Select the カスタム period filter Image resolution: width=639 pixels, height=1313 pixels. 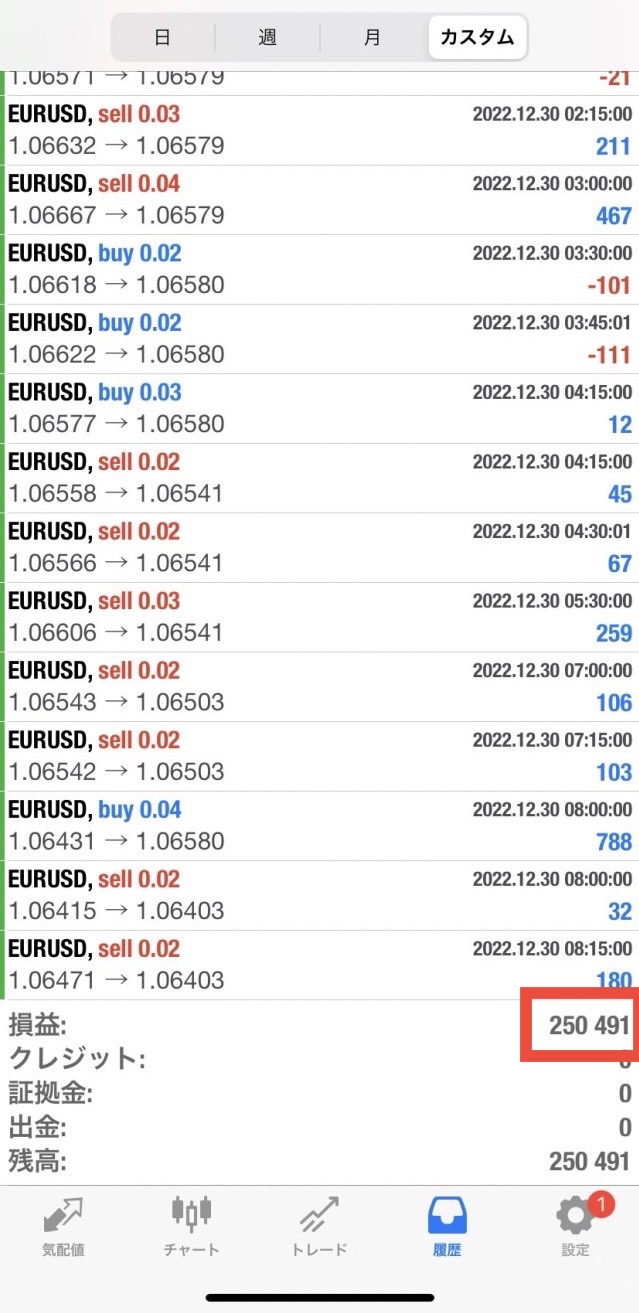tap(477, 38)
